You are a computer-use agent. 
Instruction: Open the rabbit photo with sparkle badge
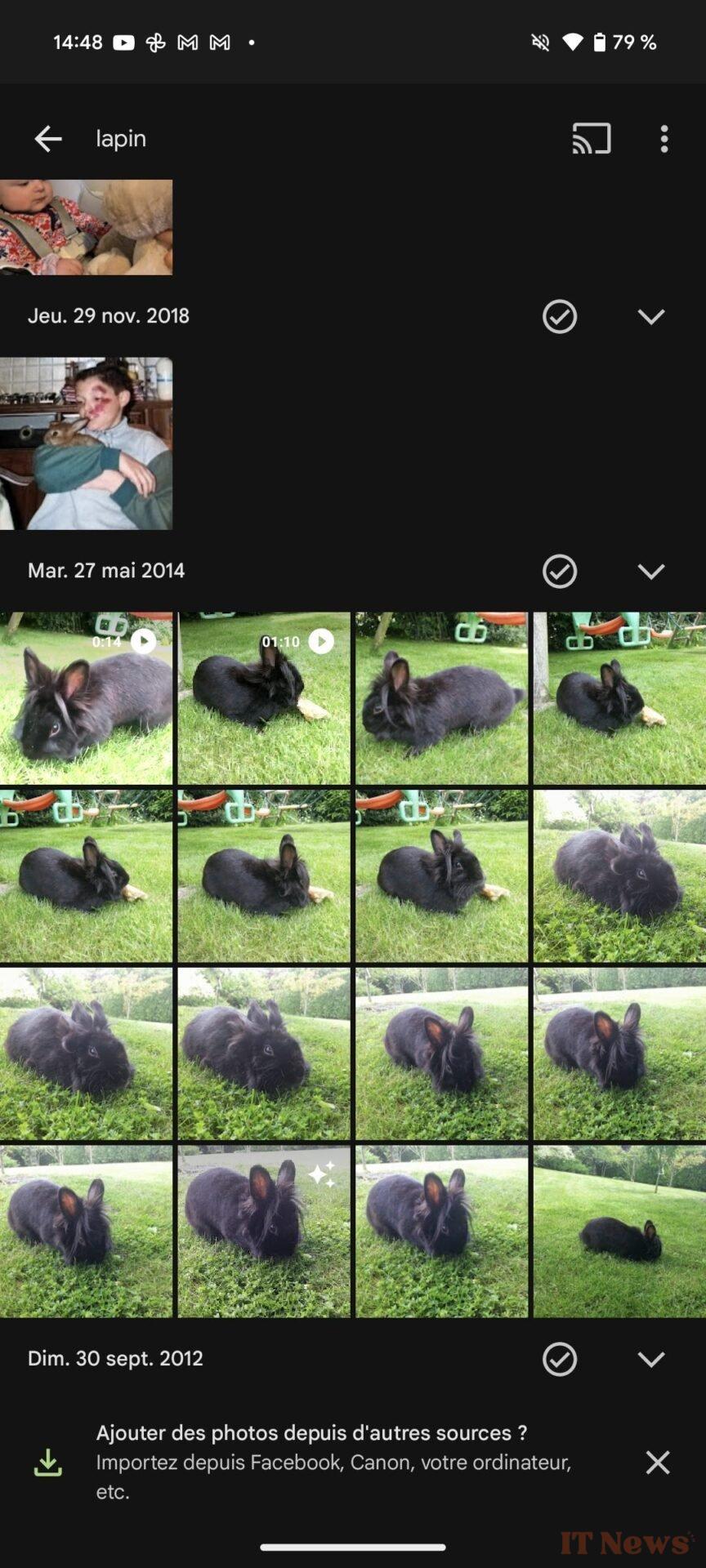tap(264, 1232)
